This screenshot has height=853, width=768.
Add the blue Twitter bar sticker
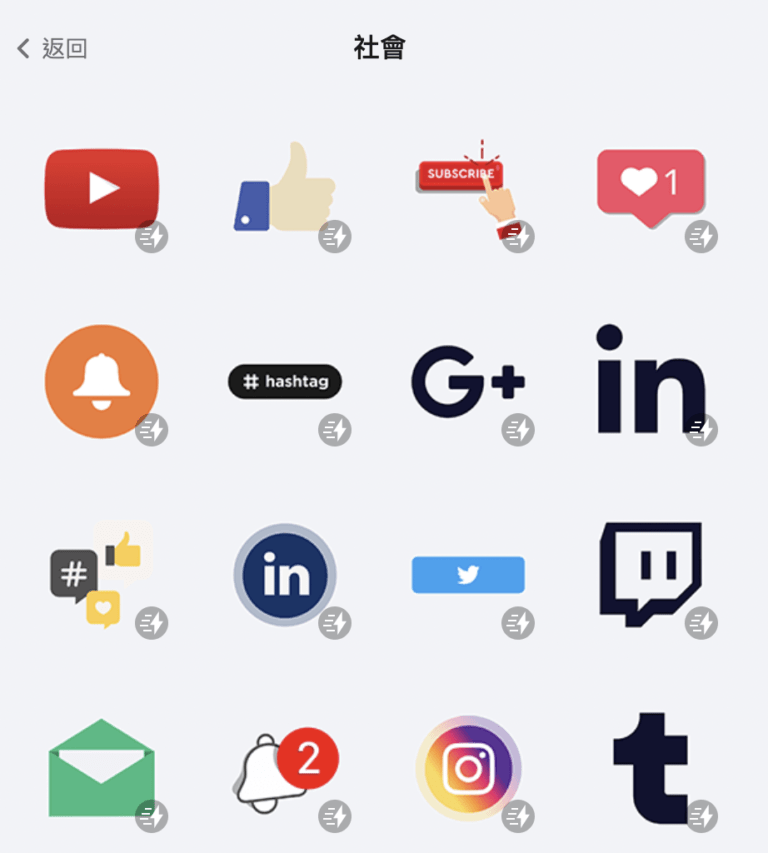point(467,574)
